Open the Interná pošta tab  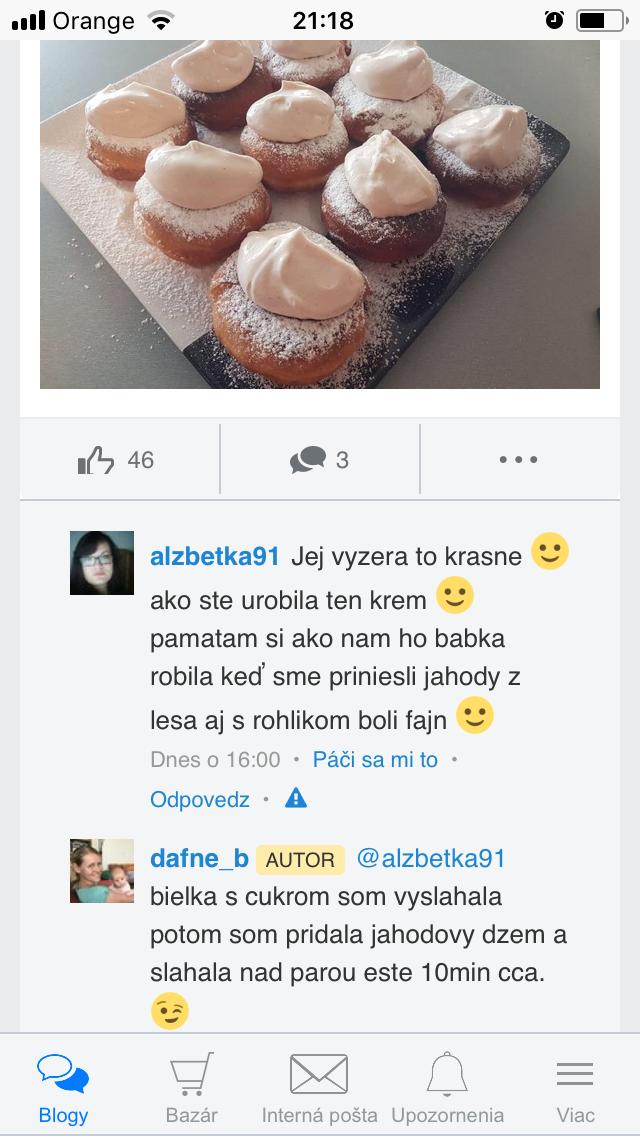click(319, 1088)
